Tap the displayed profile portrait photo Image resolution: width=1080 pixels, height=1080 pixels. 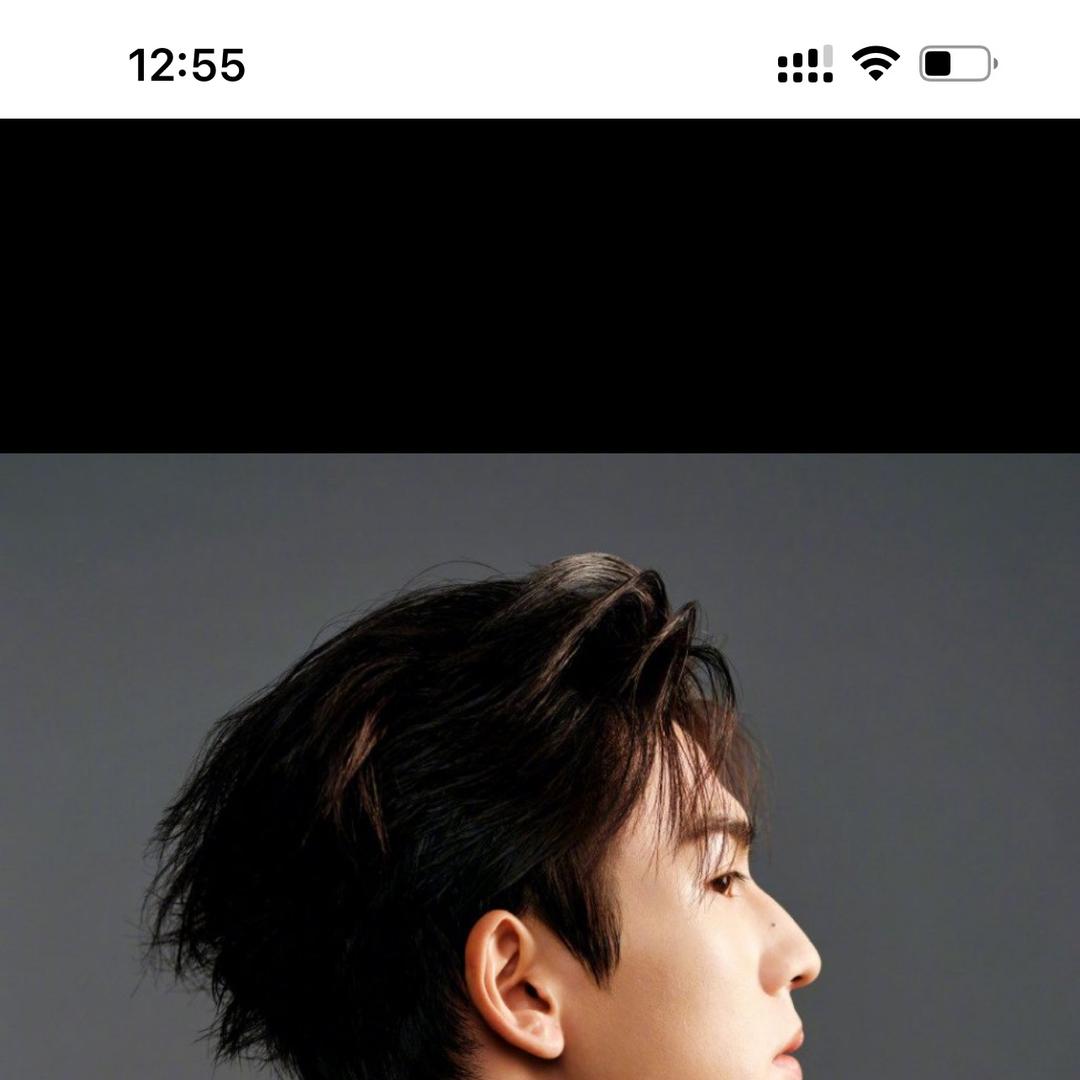pos(540,766)
